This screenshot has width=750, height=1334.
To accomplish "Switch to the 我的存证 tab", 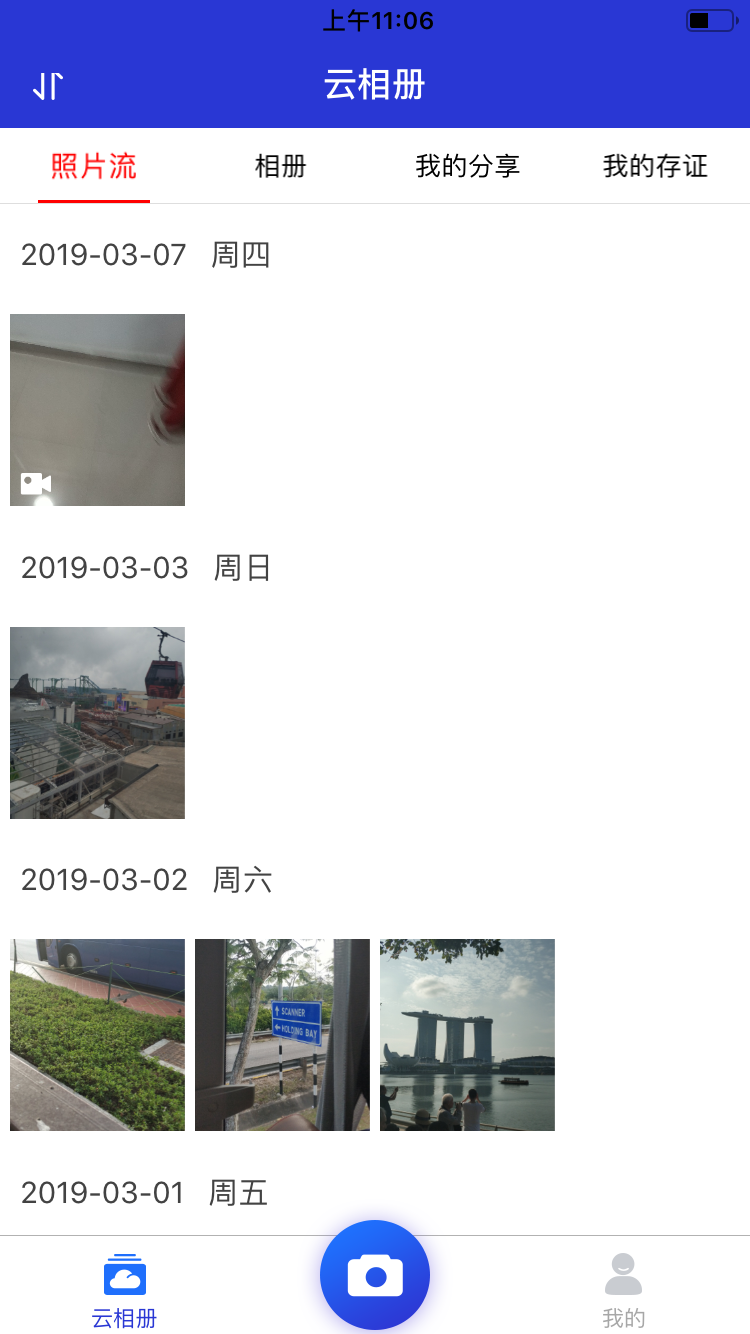I will (x=656, y=167).
